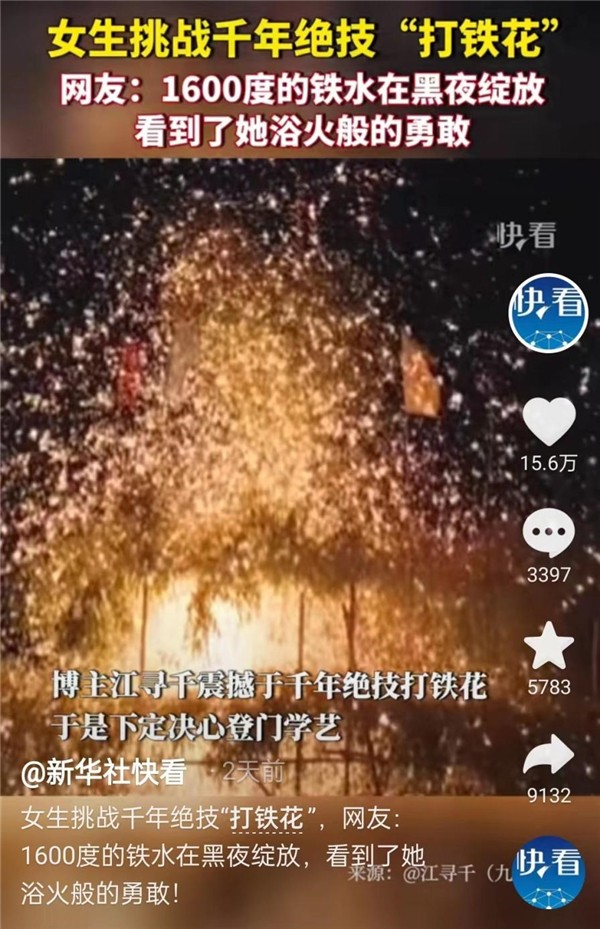Share this video using the arrow icon
Image resolution: width=600 pixels, height=929 pixels.
pos(549,756)
